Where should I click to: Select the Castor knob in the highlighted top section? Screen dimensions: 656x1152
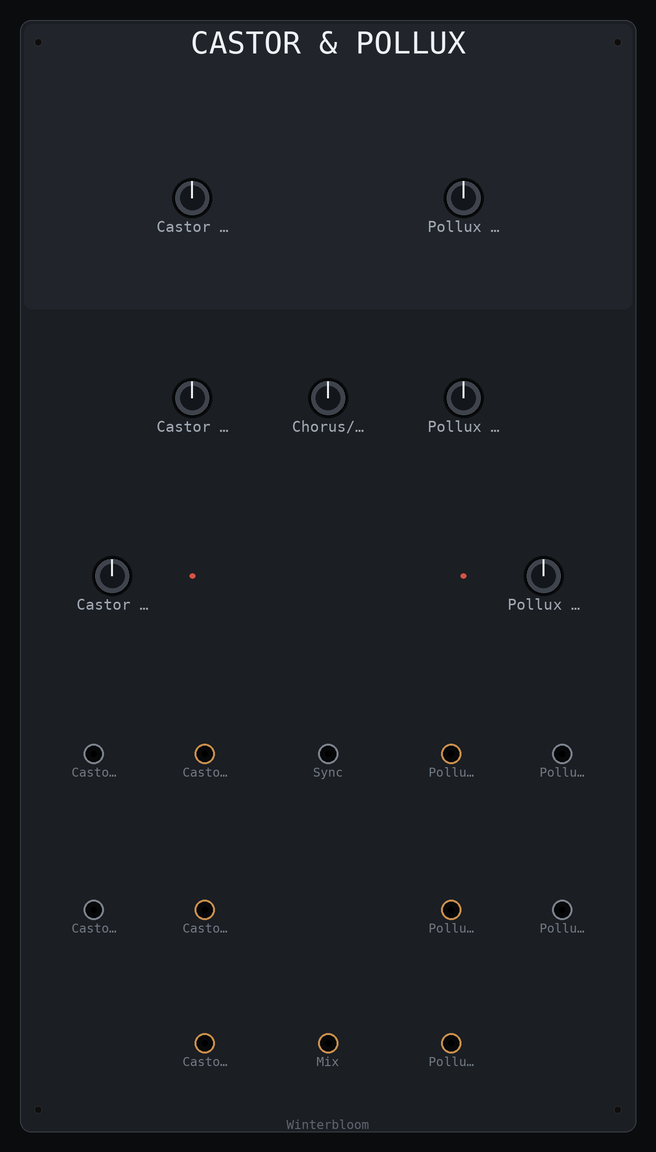tap(192, 198)
